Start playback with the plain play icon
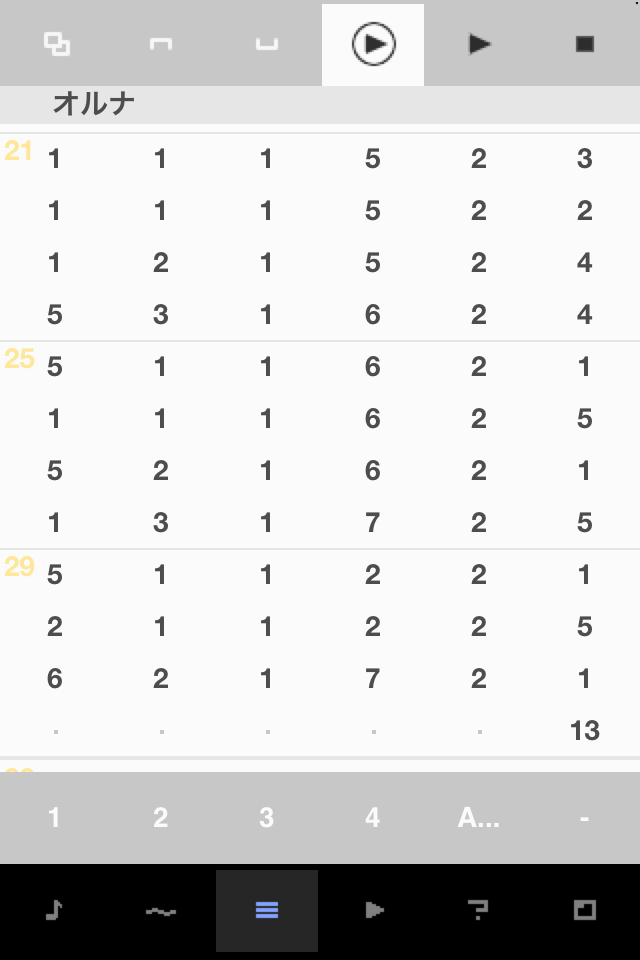Image resolution: width=640 pixels, height=960 pixels. [x=479, y=44]
